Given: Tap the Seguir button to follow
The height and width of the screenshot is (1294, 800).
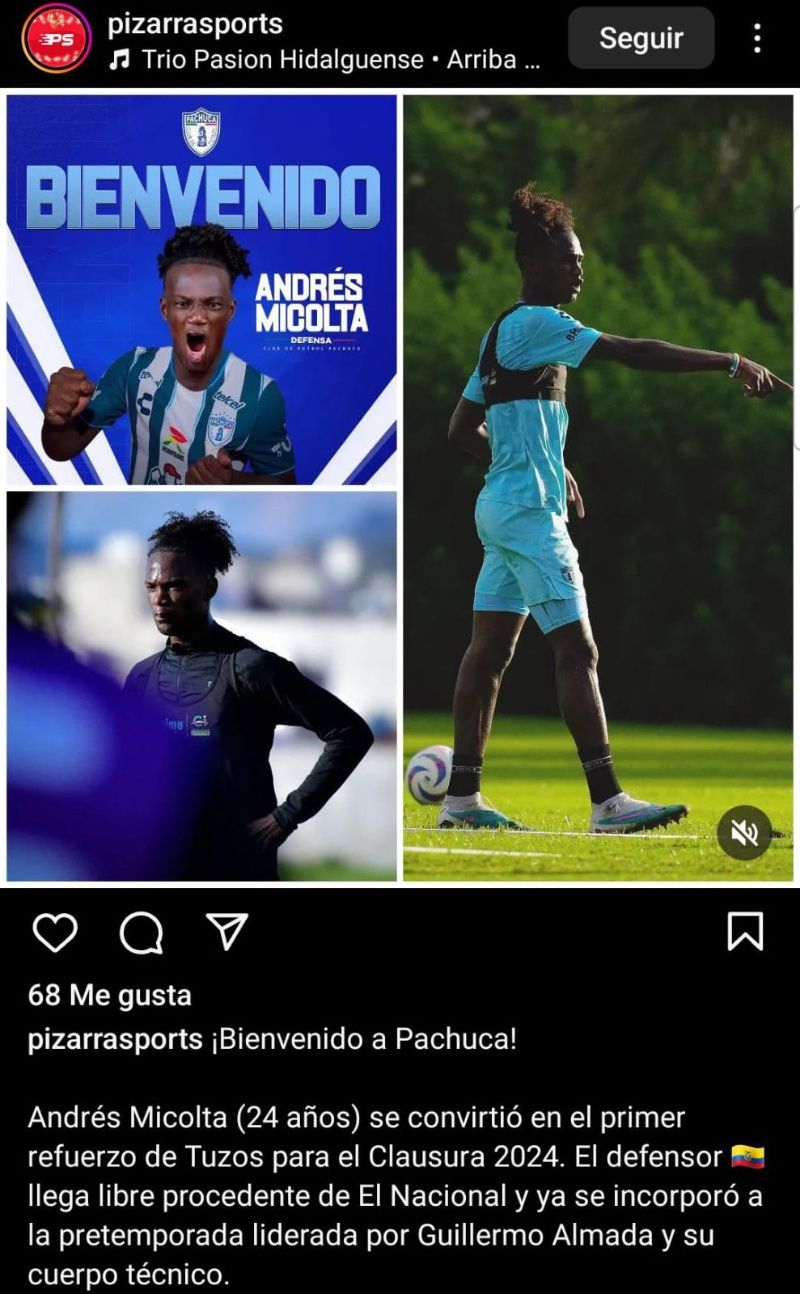Looking at the screenshot, I should 641,38.
